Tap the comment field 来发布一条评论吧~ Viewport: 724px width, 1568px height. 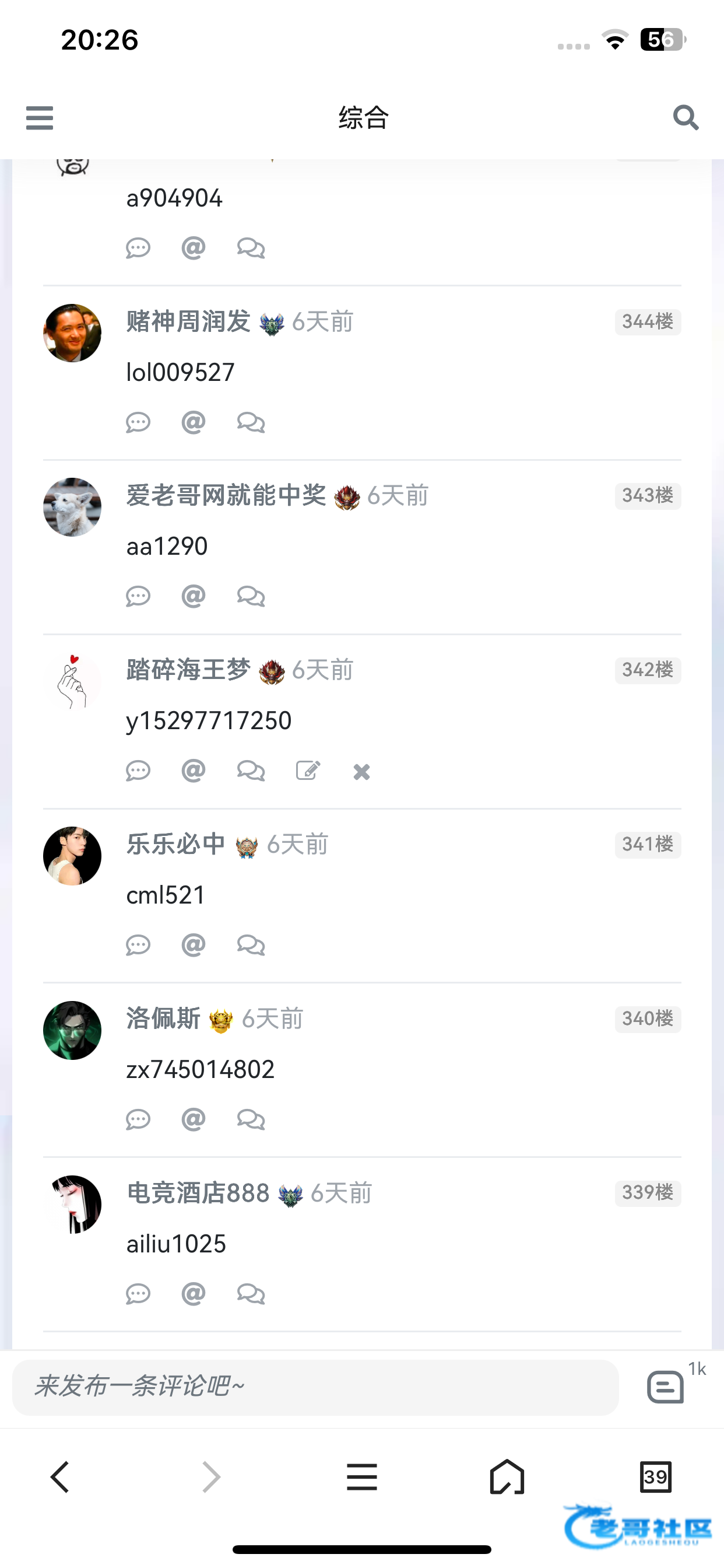pyautogui.click(x=315, y=1387)
